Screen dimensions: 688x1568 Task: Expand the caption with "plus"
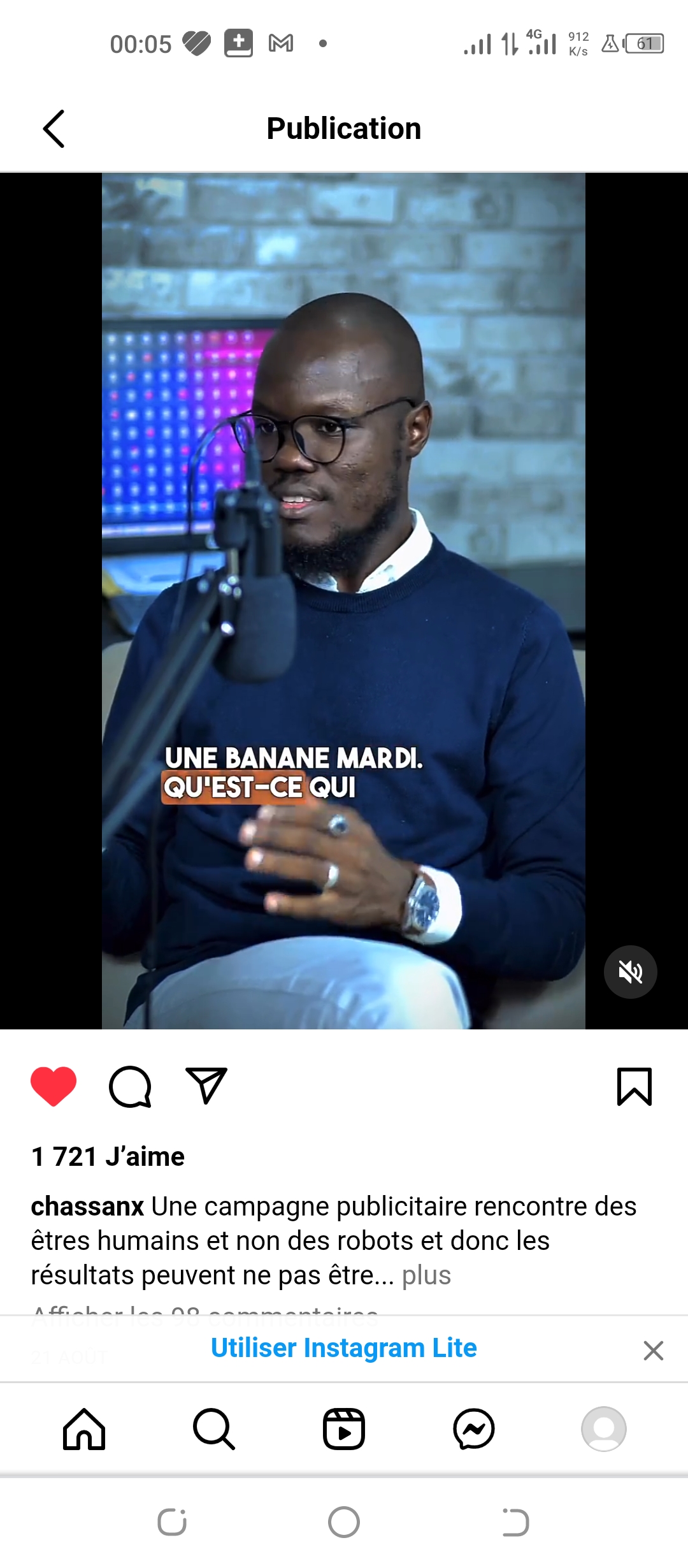426,1275
